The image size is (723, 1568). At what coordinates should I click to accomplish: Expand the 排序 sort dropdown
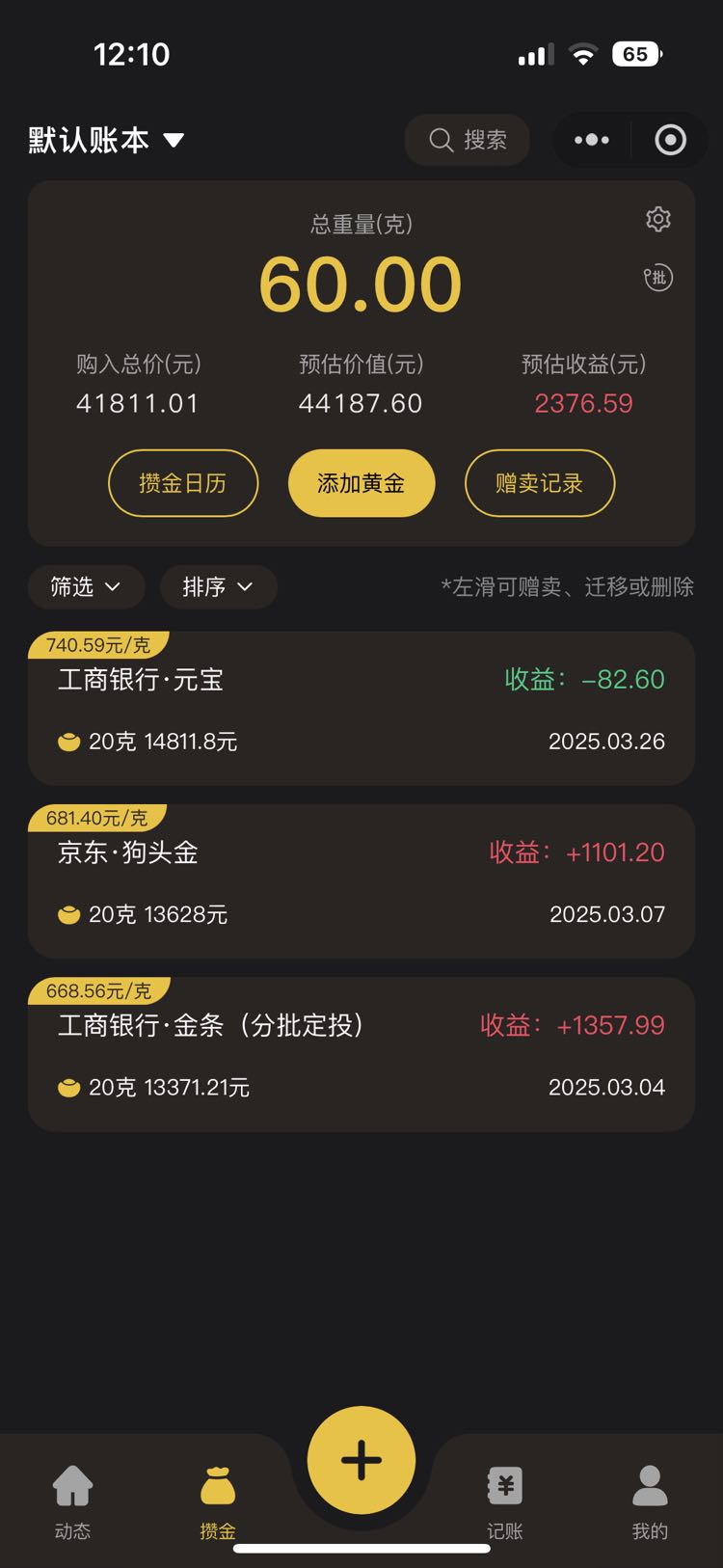[x=218, y=586]
